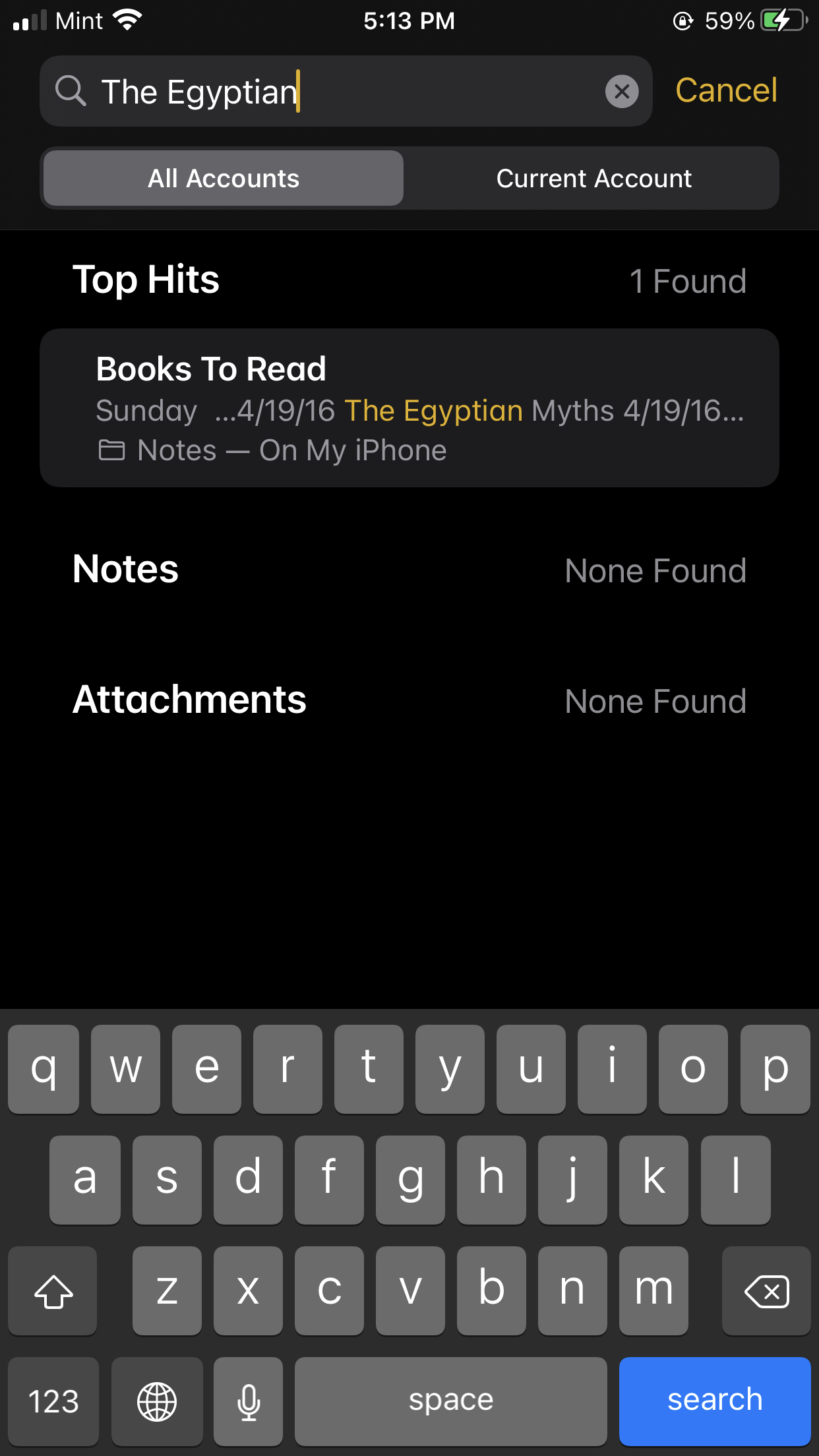Click the magnifying glass search icon

point(71,91)
